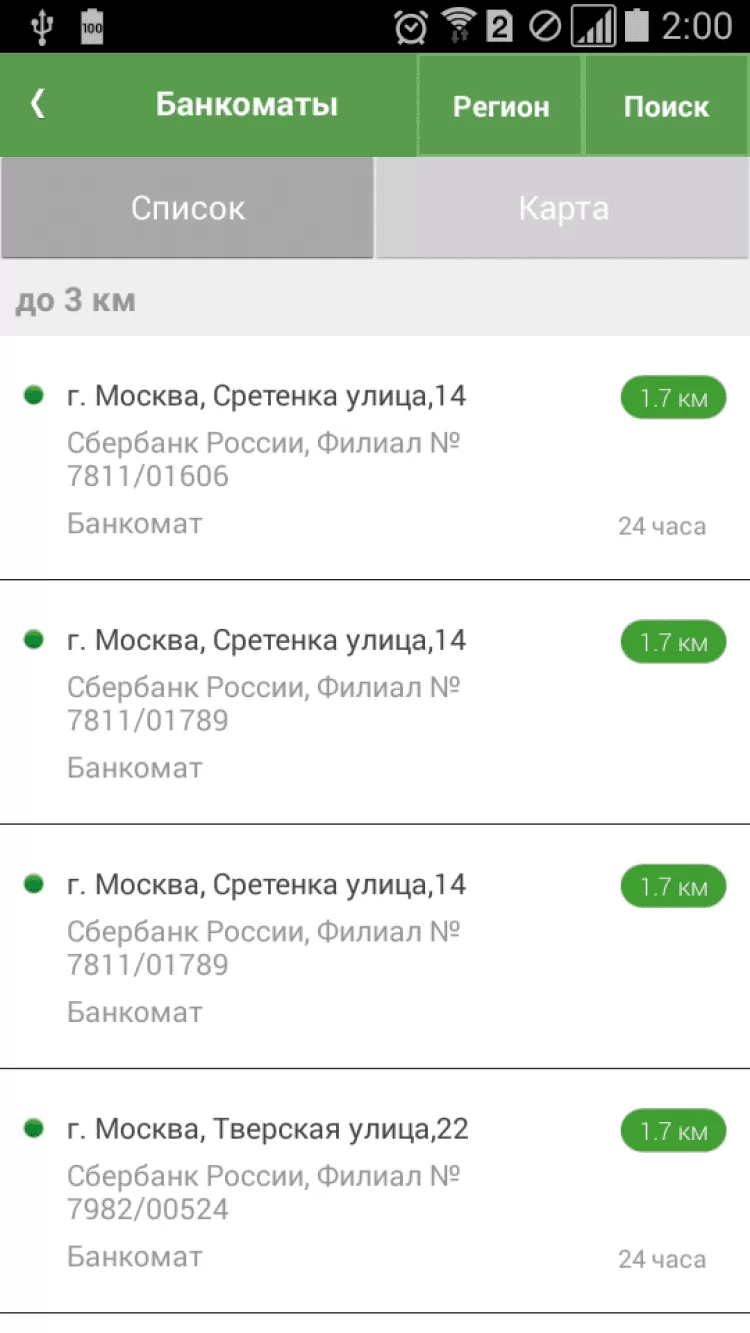This screenshot has height=1333, width=750.
Task: Go back using the header arrow
Action: 38,104
